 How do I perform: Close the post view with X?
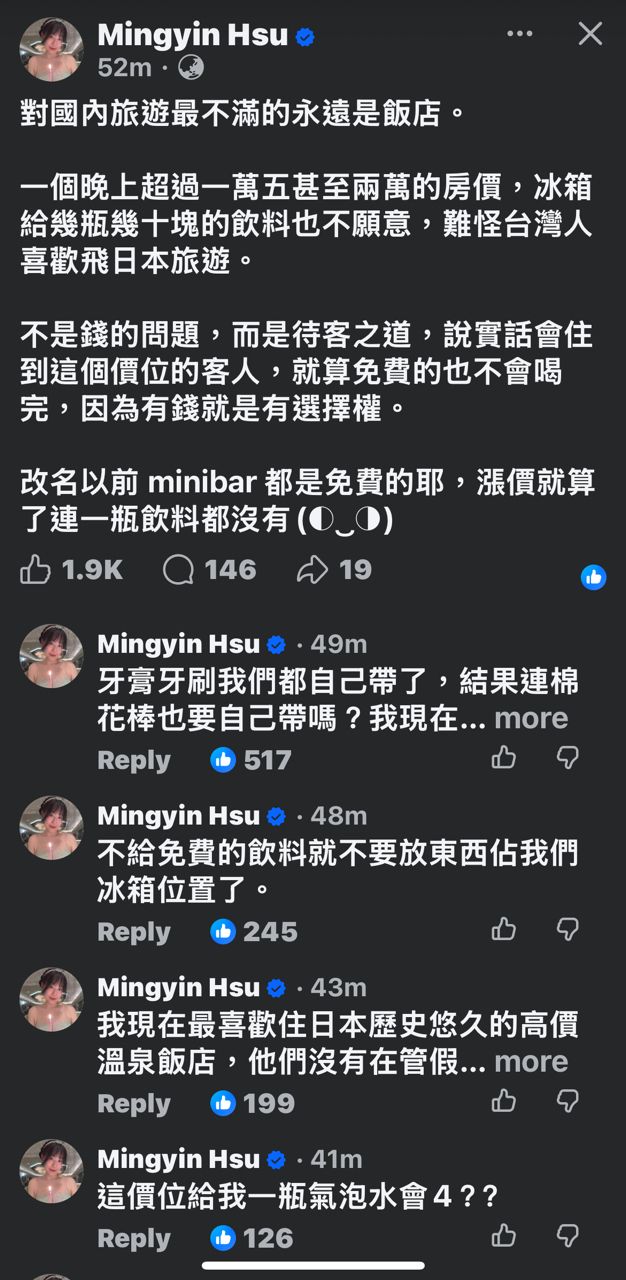click(590, 34)
